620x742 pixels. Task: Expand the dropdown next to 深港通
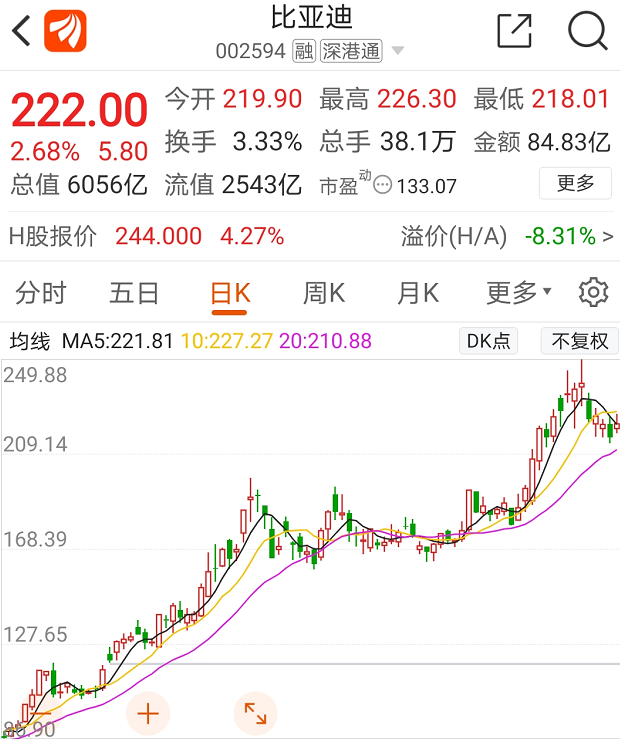tap(398, 51)
